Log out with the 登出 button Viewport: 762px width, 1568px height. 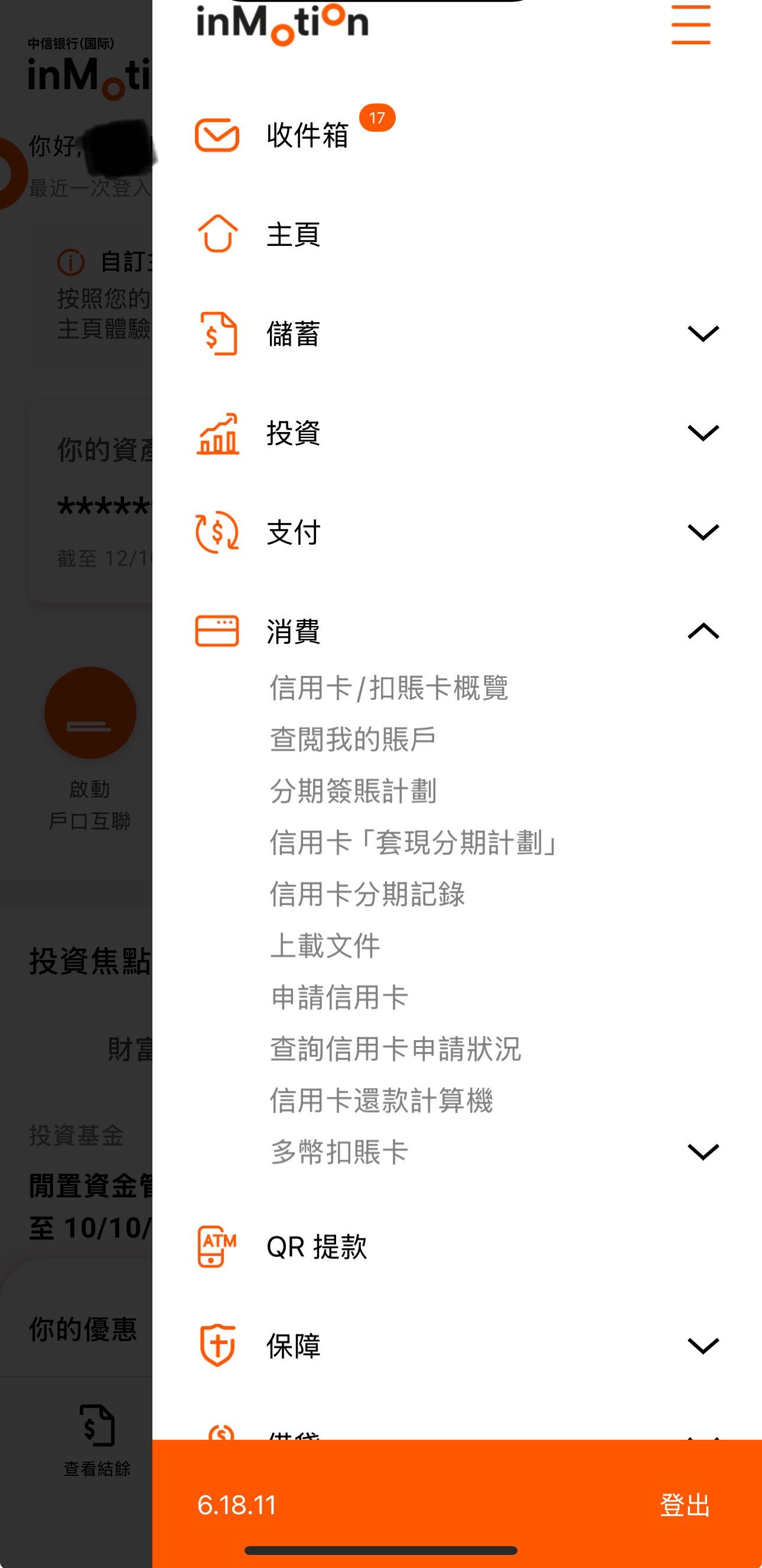(684, 1505)
